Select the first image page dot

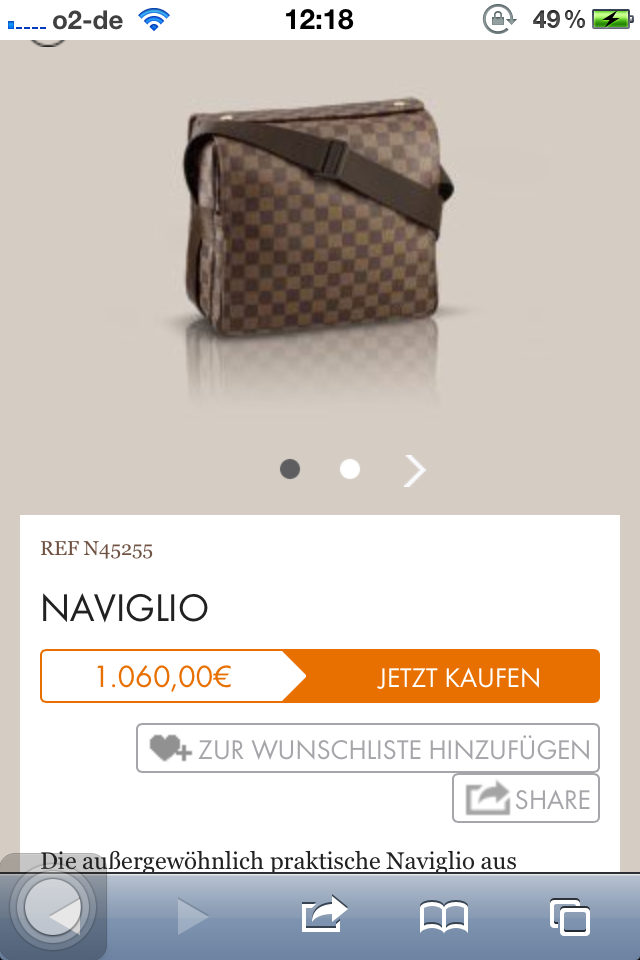(x=290, y=469)
